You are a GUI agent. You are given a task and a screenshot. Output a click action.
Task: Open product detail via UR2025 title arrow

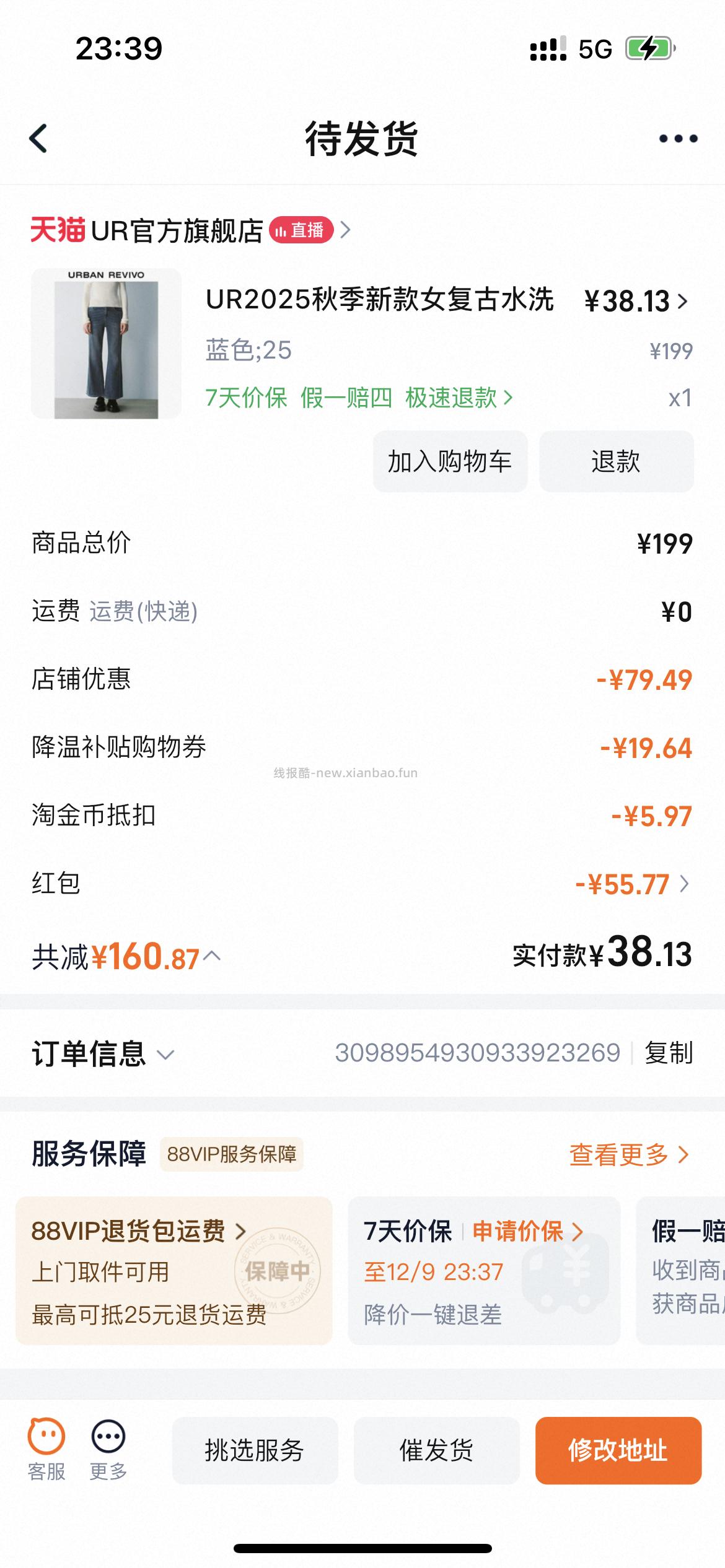coord(682,302)
